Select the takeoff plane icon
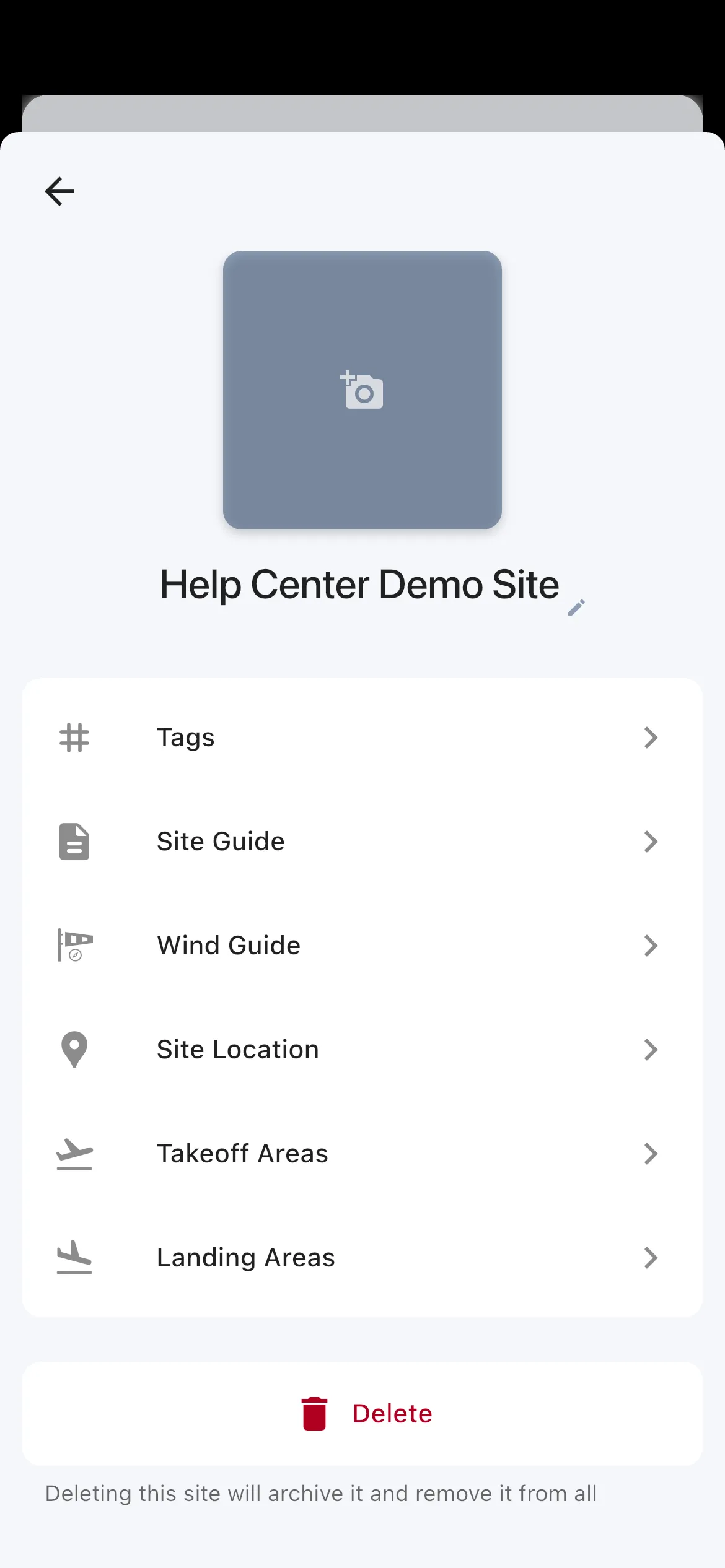725x1568 pixels. coord(74,1153)
